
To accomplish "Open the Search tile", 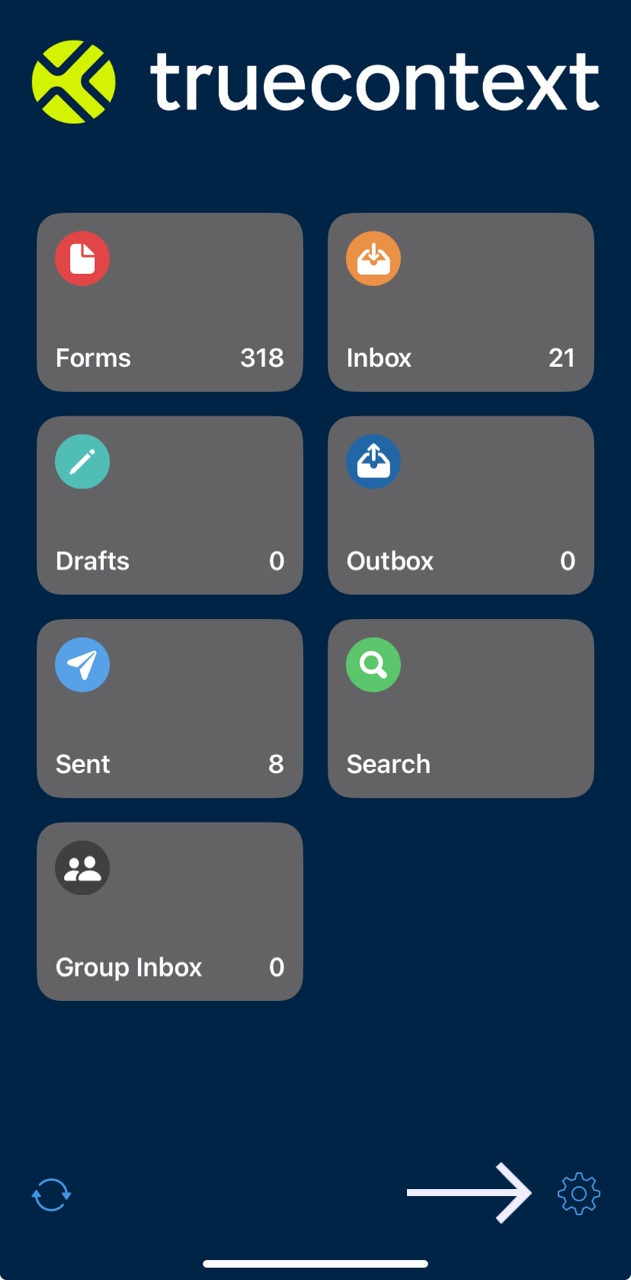I will pos(461,708).
